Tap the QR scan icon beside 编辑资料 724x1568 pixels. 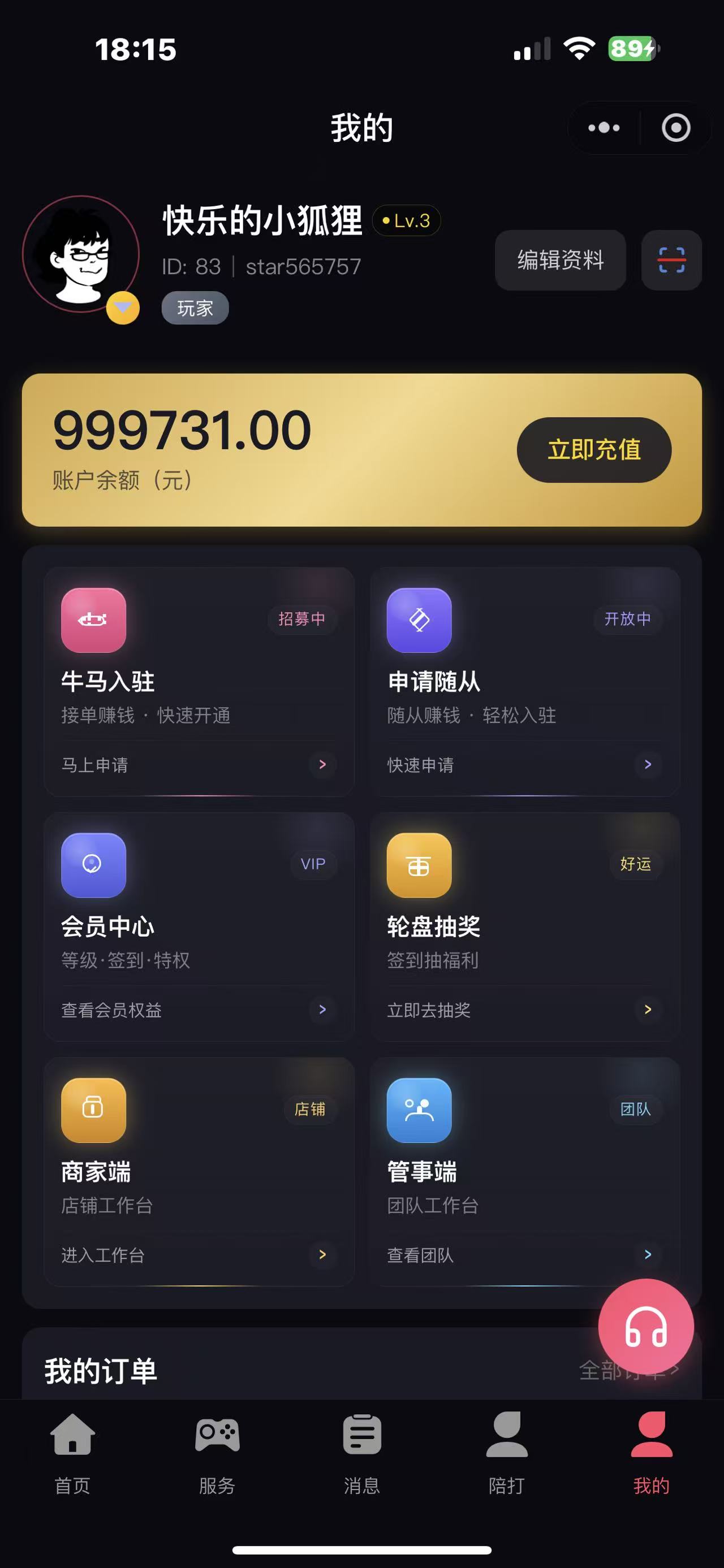pos(670,261)
